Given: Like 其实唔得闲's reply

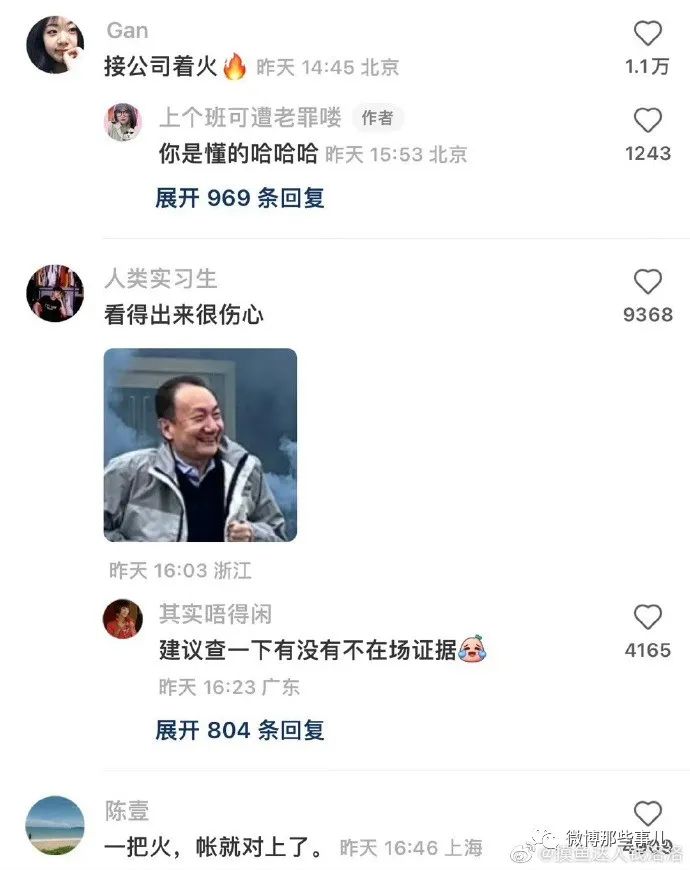Looking at the screenshot, I should [x=648, y=617].
